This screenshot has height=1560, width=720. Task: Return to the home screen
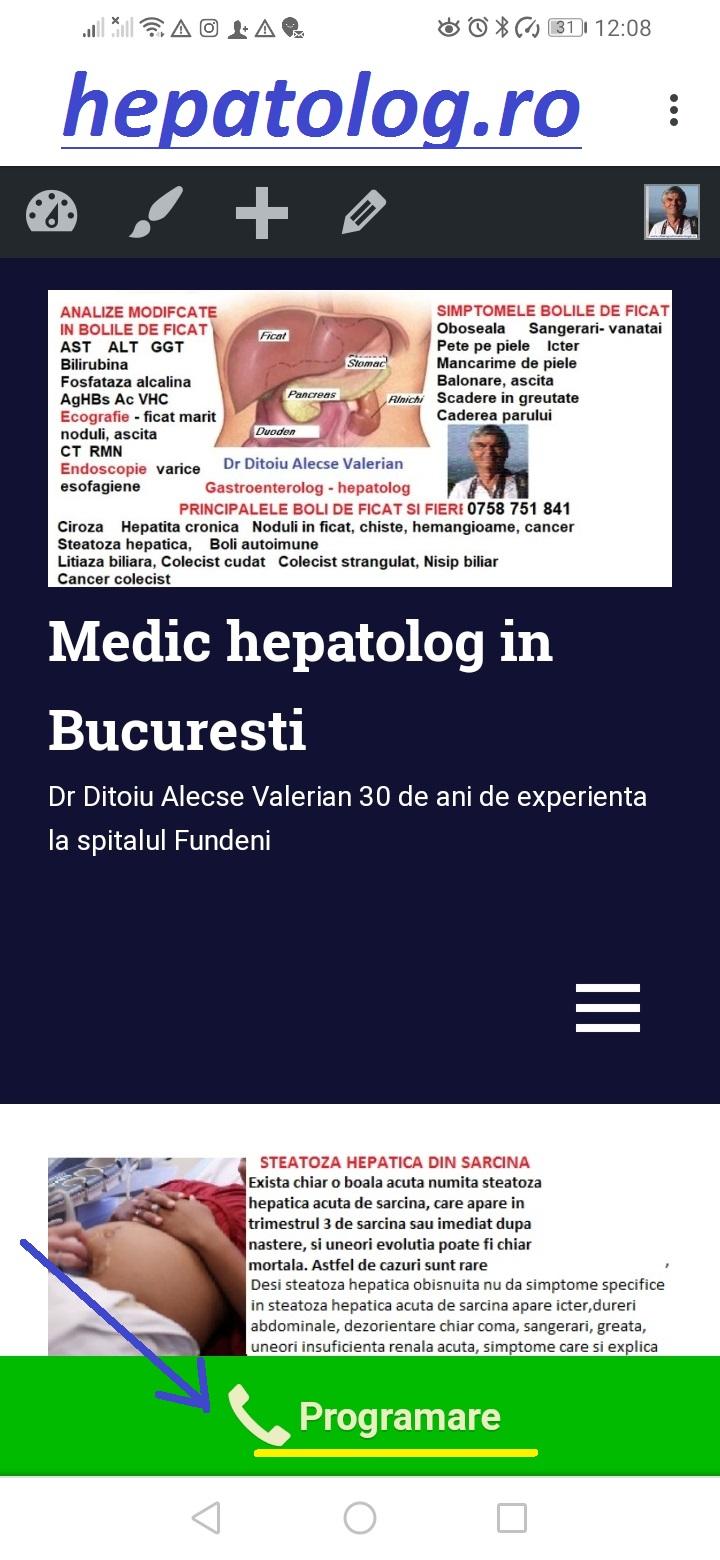(360, 1518)
